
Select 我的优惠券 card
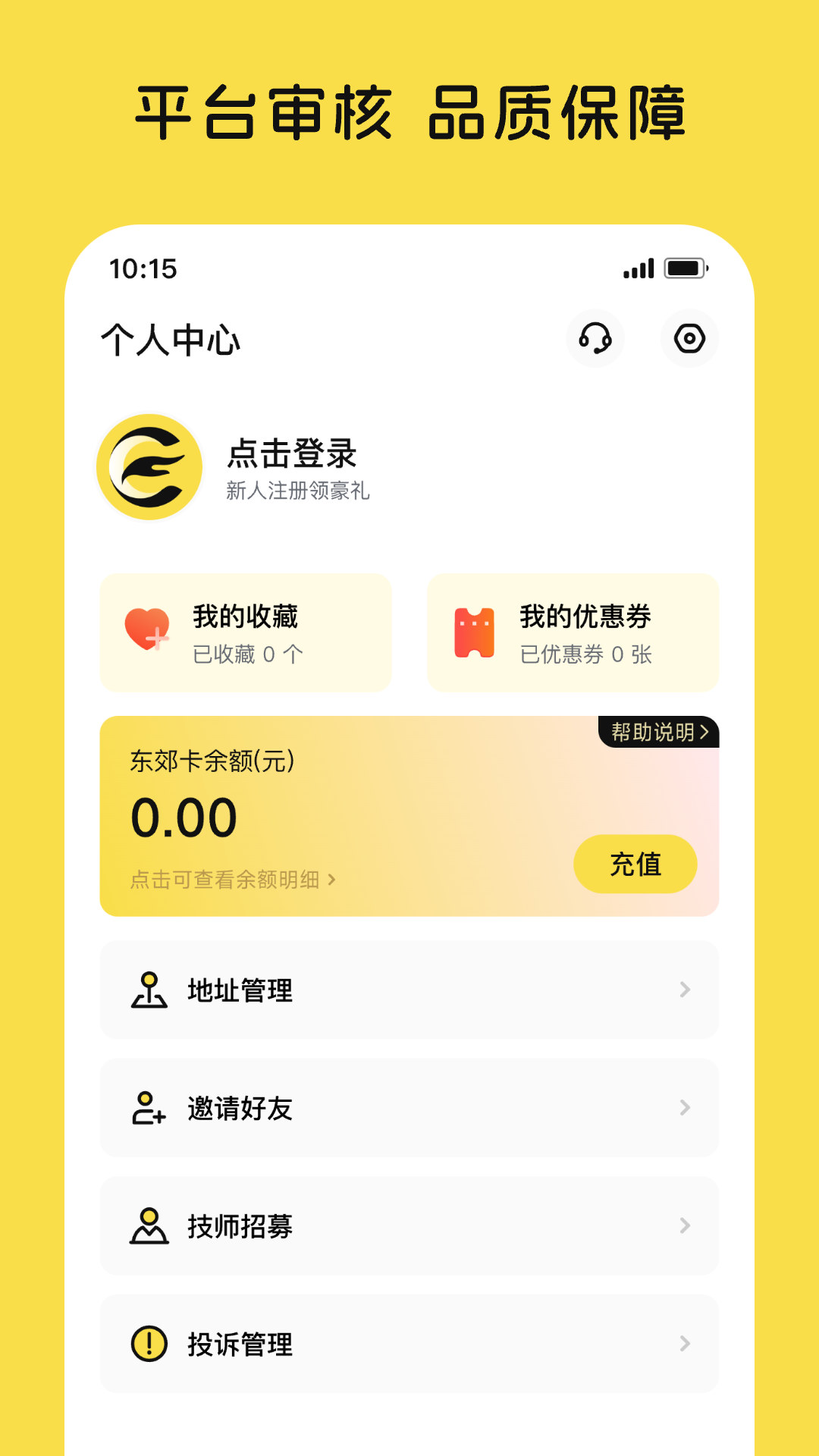click(573, 633)
